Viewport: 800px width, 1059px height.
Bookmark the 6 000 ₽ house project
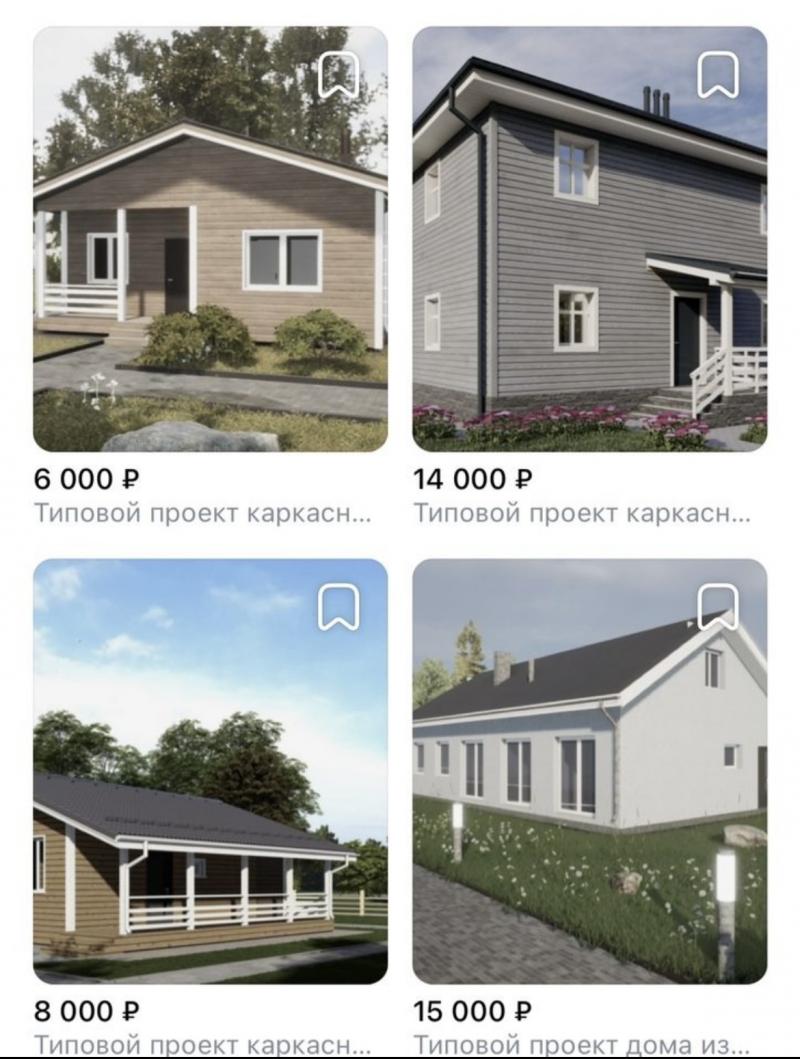(x=338, y=76)
